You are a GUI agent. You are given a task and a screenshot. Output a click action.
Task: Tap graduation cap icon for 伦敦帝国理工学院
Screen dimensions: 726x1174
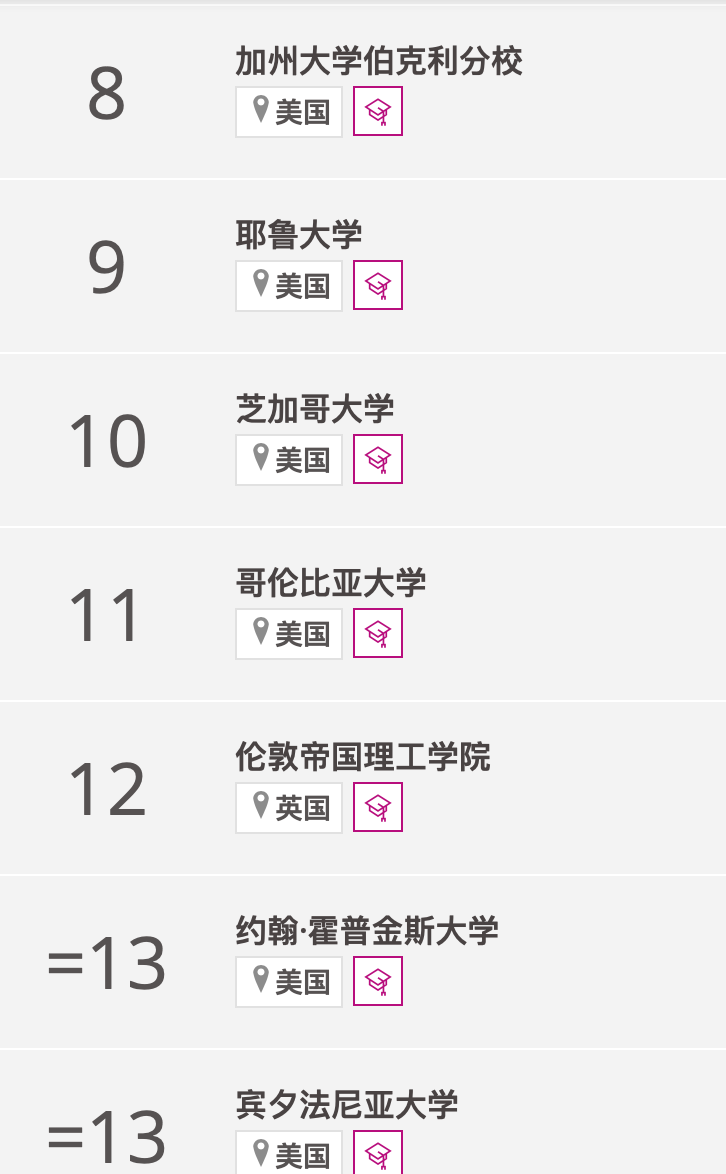point(378,807)
